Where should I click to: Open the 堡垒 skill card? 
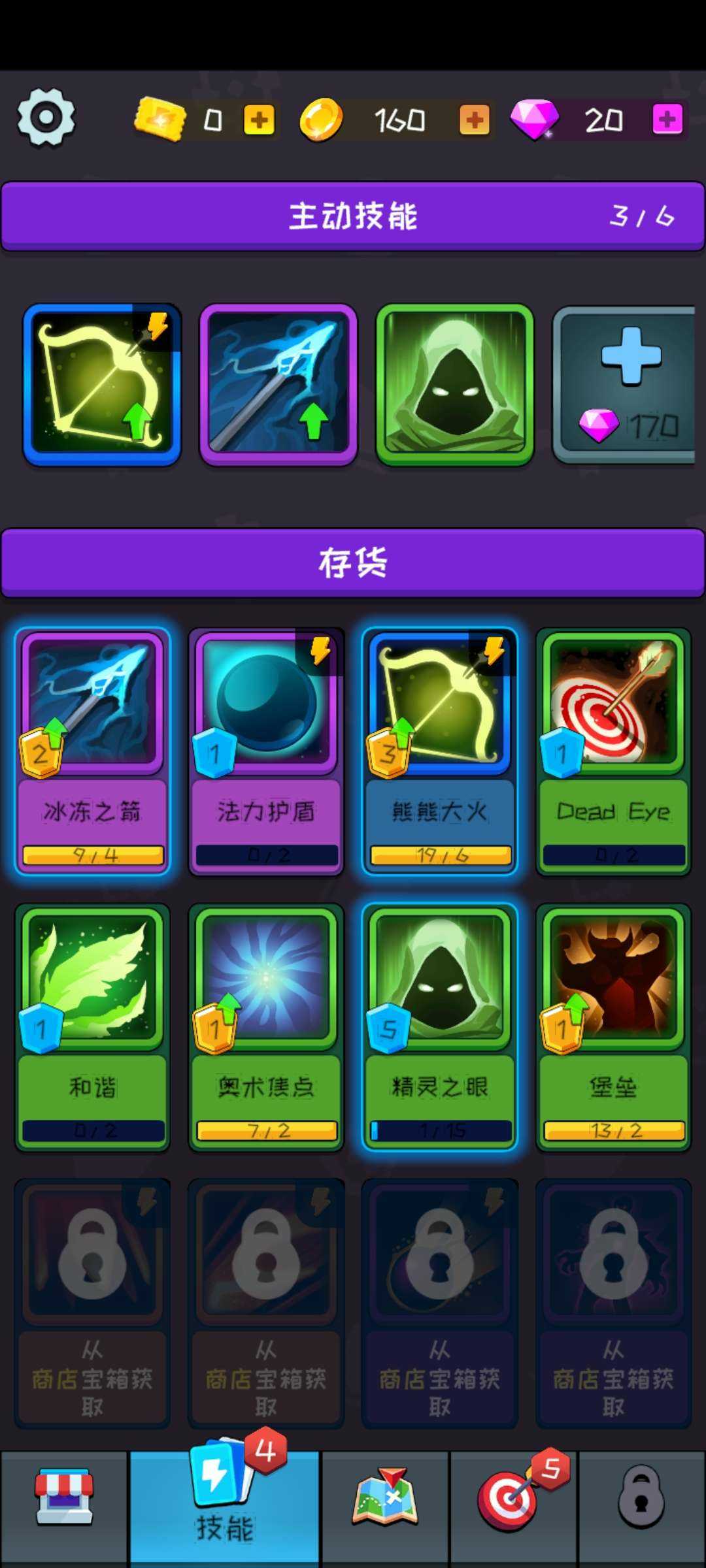click(613, 1027)
